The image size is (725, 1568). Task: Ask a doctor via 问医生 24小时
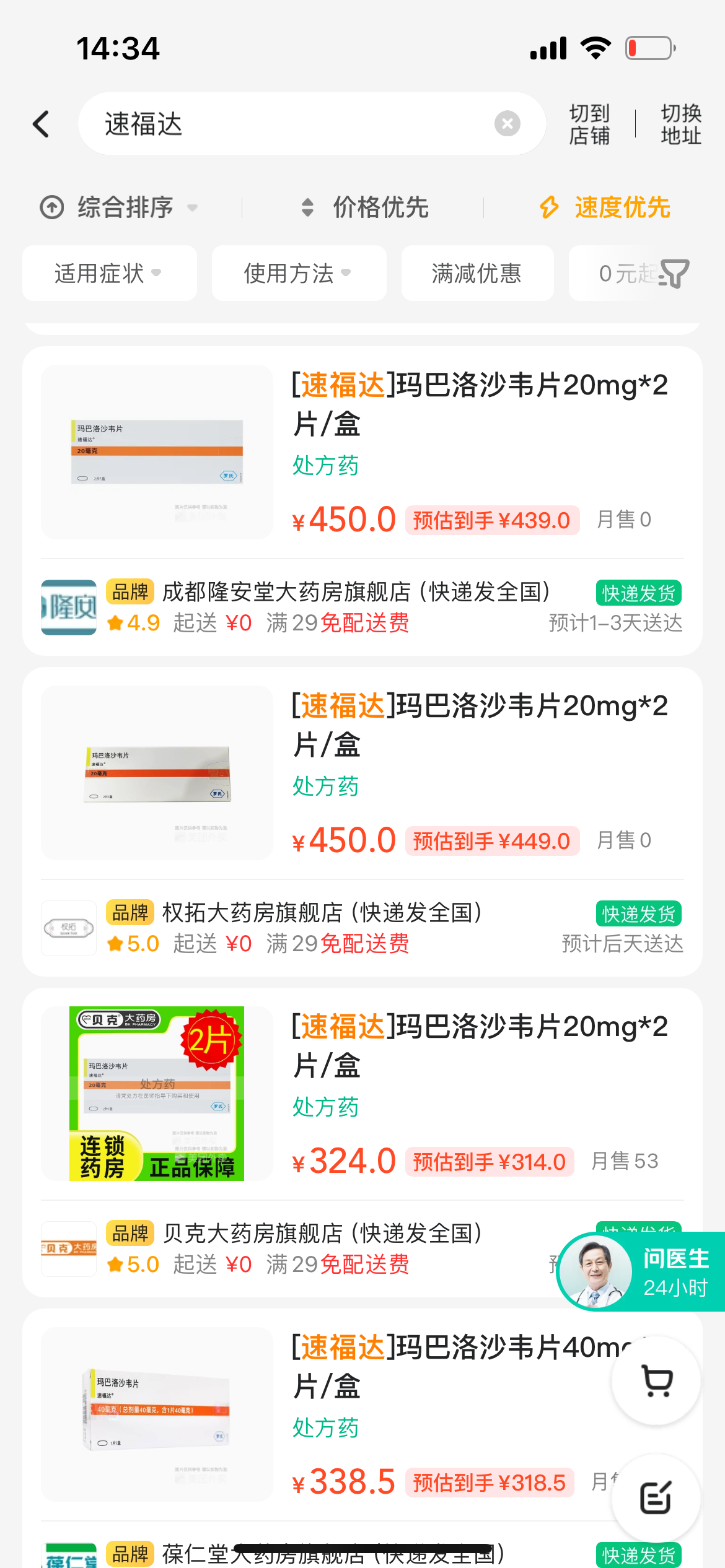[642, 1272]
